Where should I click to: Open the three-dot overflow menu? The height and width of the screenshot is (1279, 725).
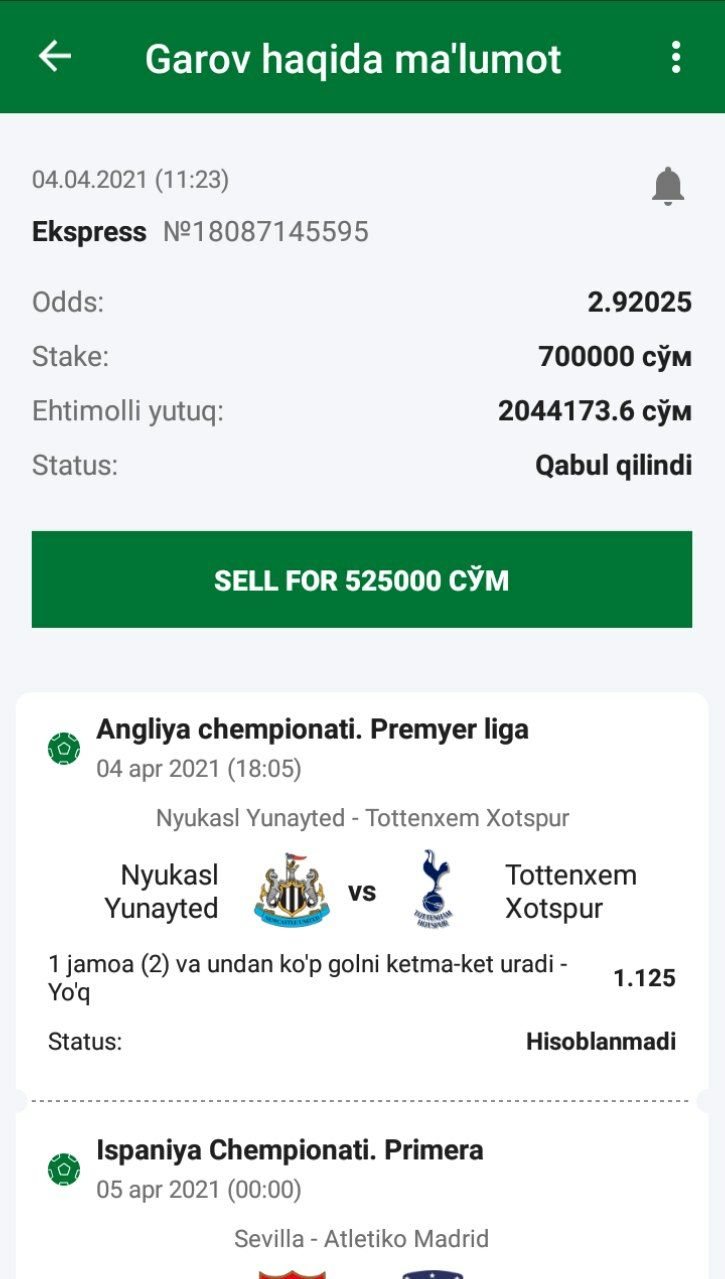click(676, 57)
